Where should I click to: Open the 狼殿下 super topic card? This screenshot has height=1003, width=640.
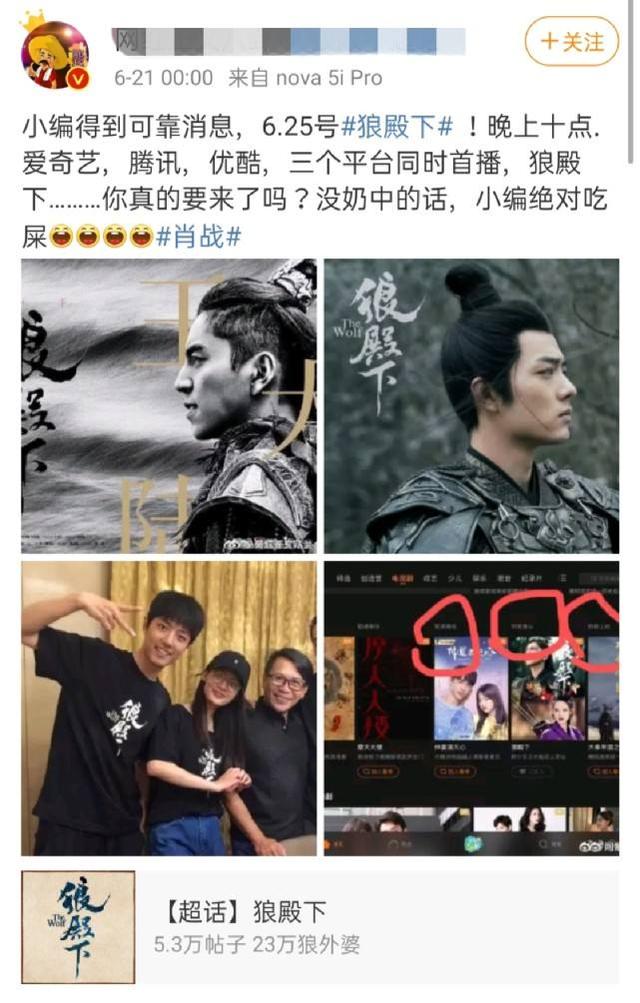point(320,928)
